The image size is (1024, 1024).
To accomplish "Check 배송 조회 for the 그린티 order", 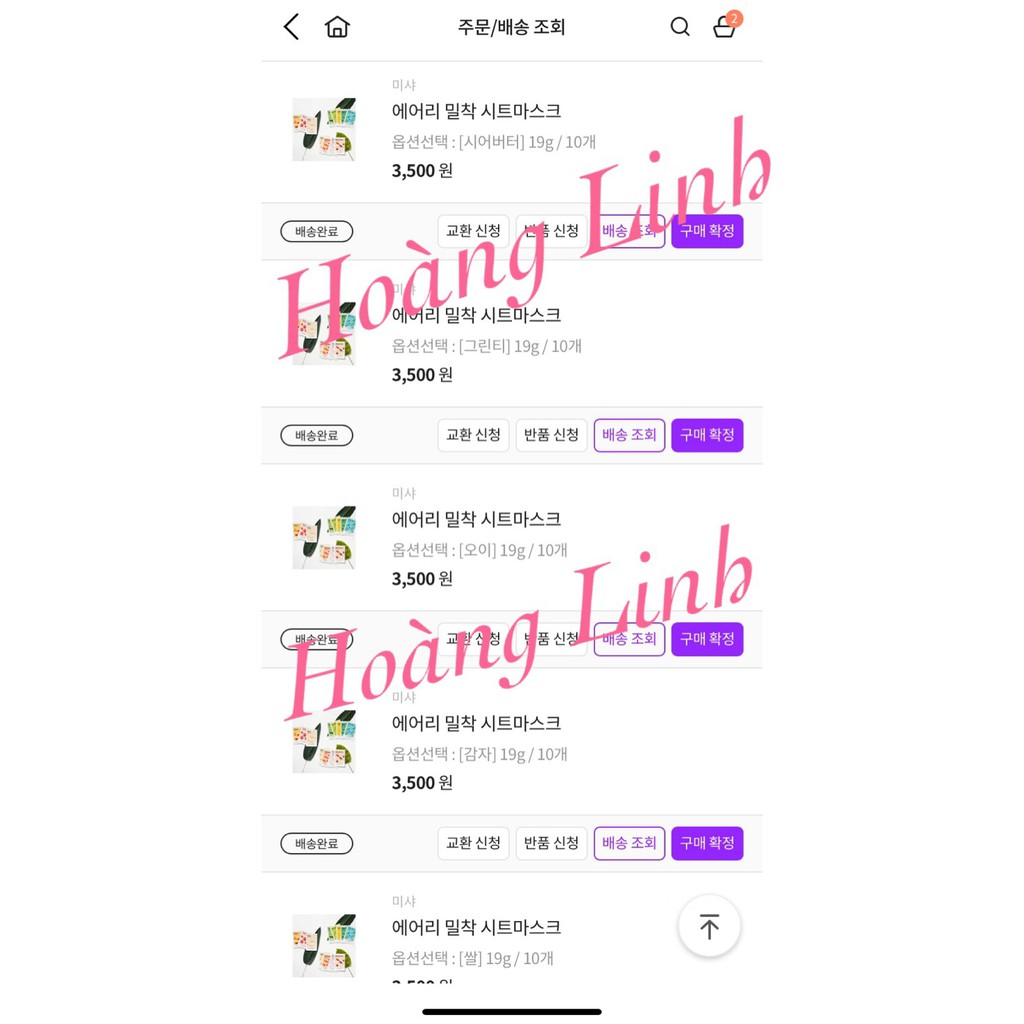I will click(x=629, y=435).
